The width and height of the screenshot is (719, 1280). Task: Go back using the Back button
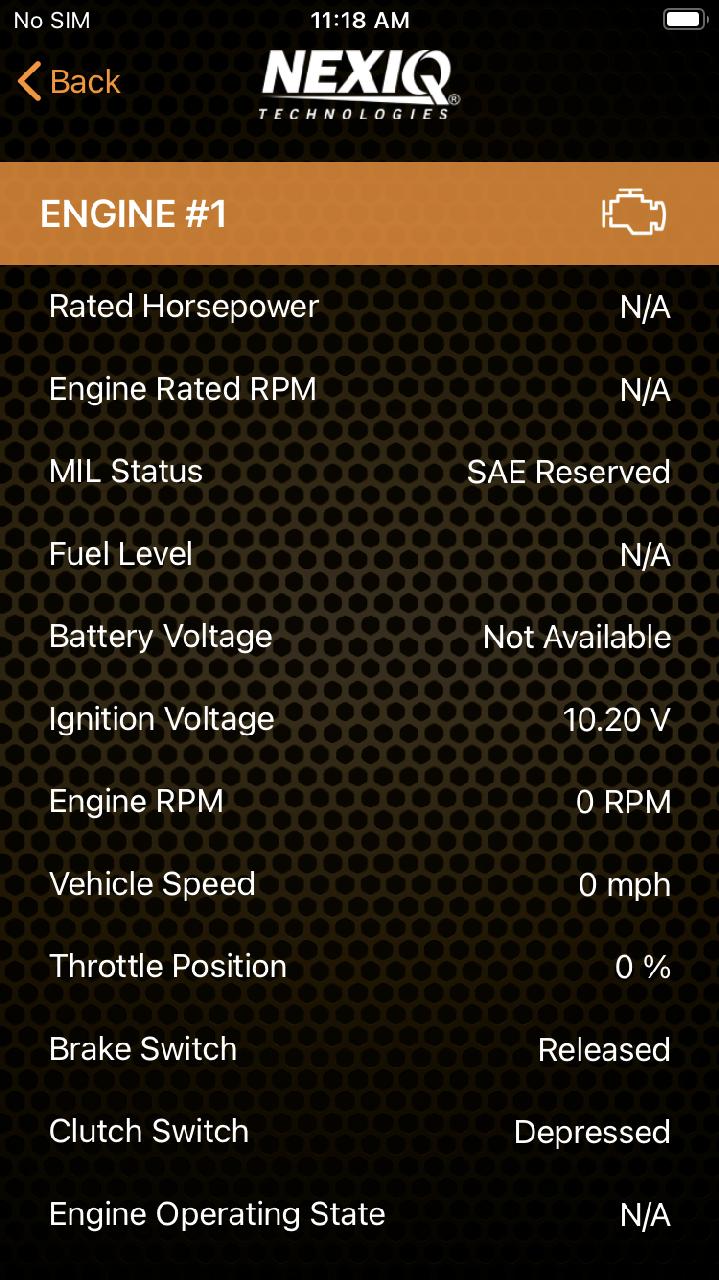click(x=69, y=82)
